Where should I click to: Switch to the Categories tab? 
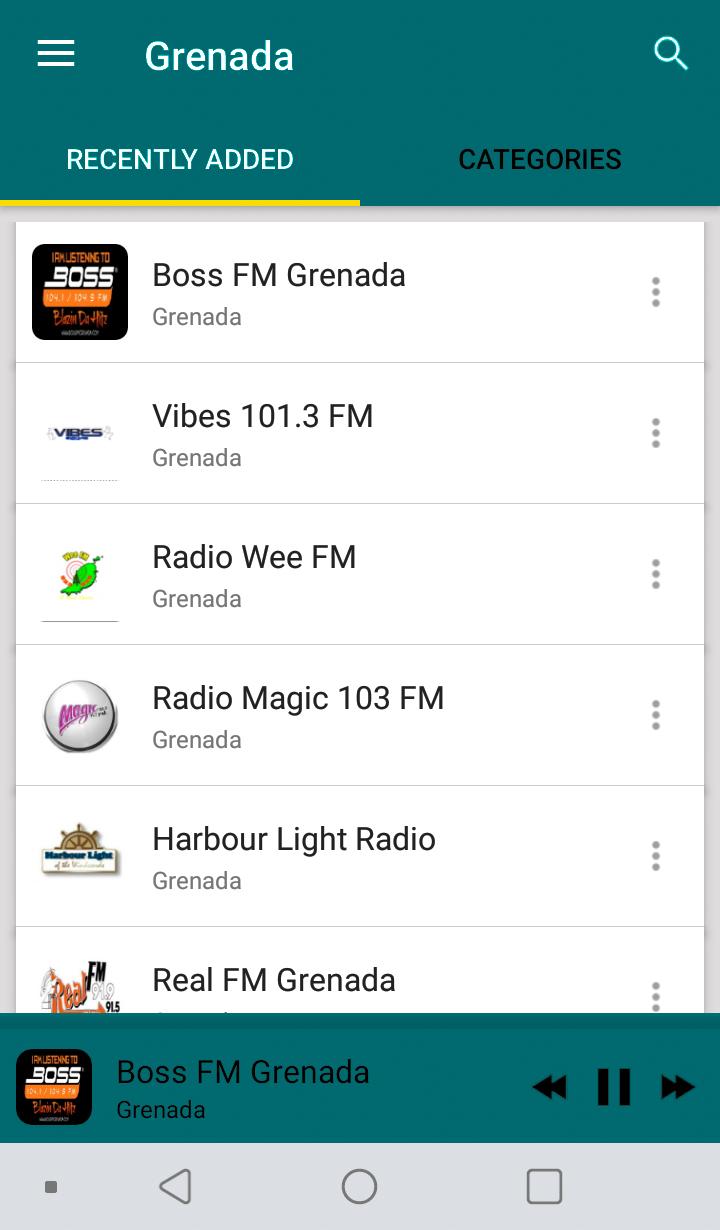540,159
